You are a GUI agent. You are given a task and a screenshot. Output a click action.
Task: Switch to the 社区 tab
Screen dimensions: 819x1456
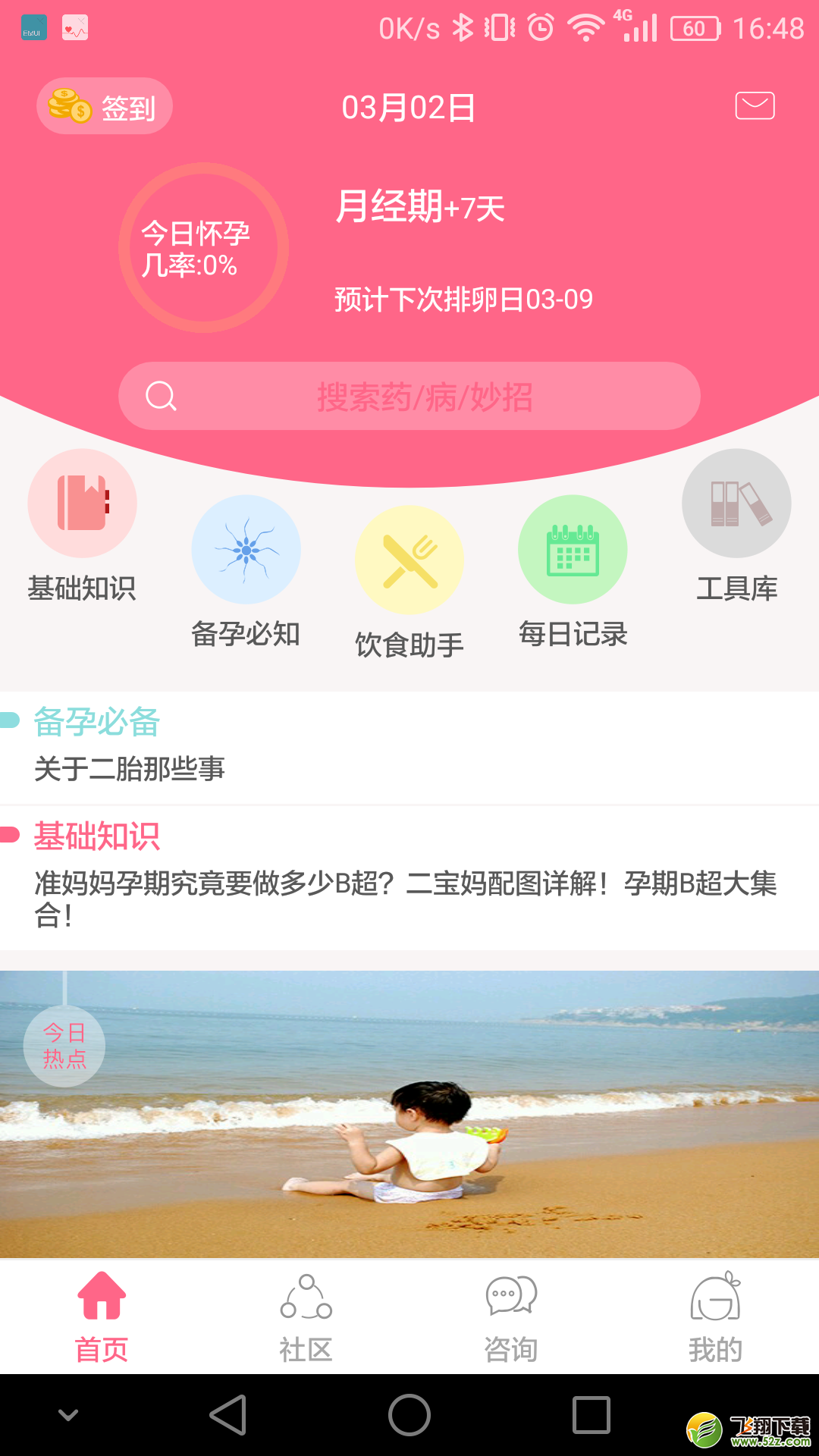pos(306,1318)
